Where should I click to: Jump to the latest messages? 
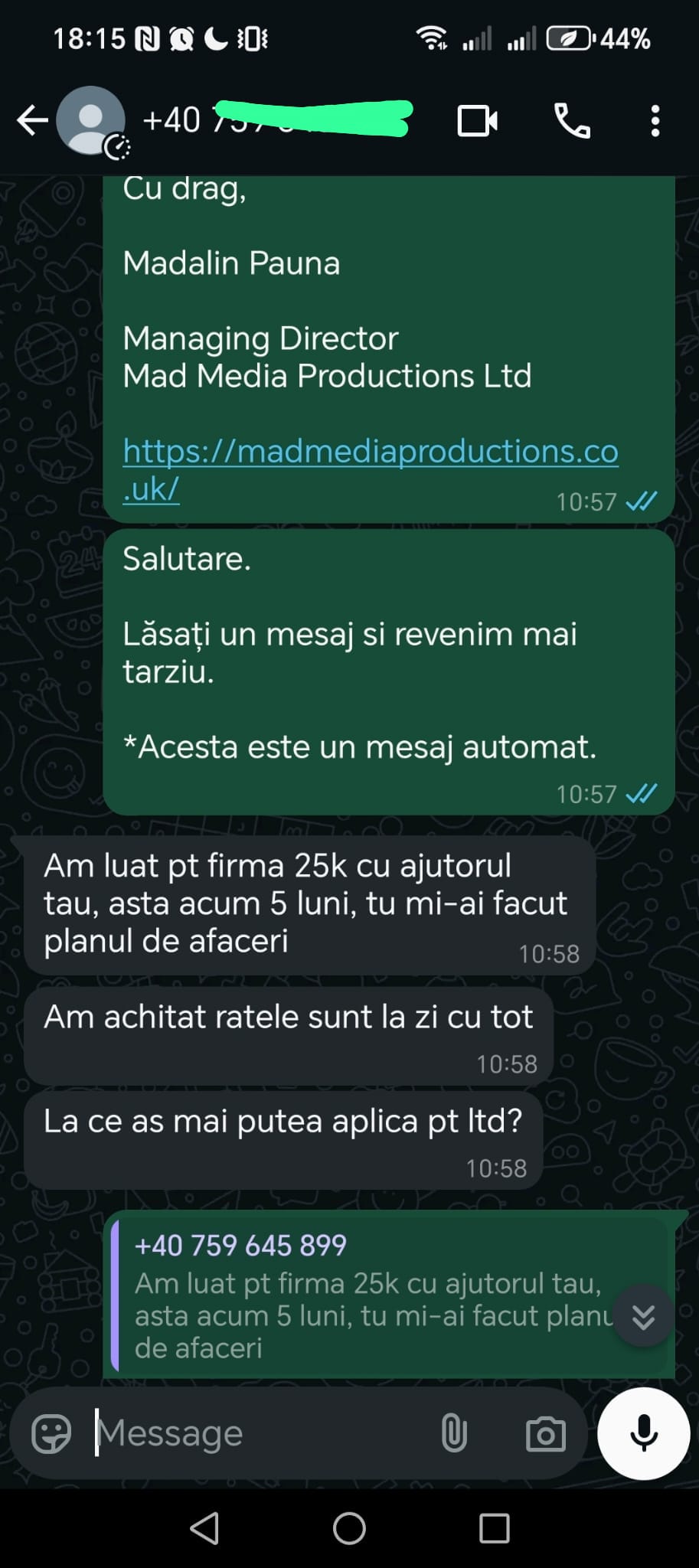[643, 1316]
